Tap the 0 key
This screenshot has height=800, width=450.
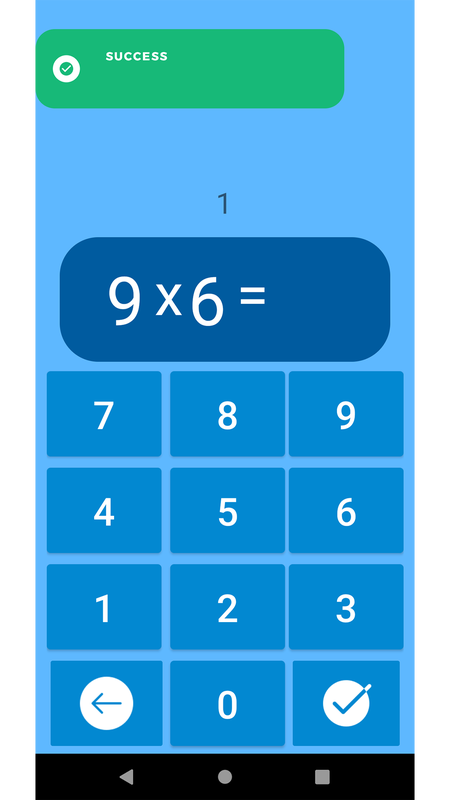click(228, 704)
